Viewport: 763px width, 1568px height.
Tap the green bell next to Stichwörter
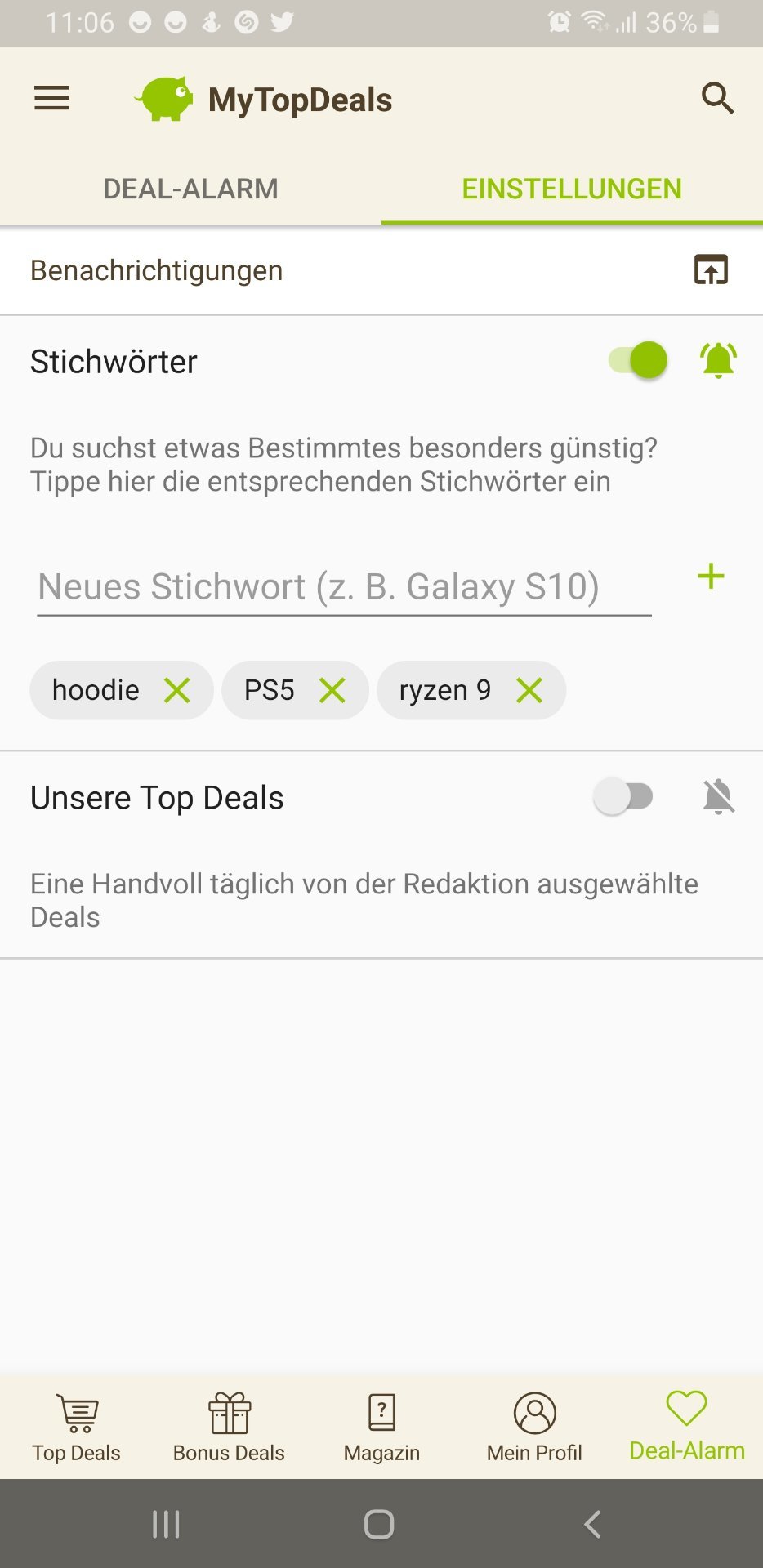coord(718,360)
